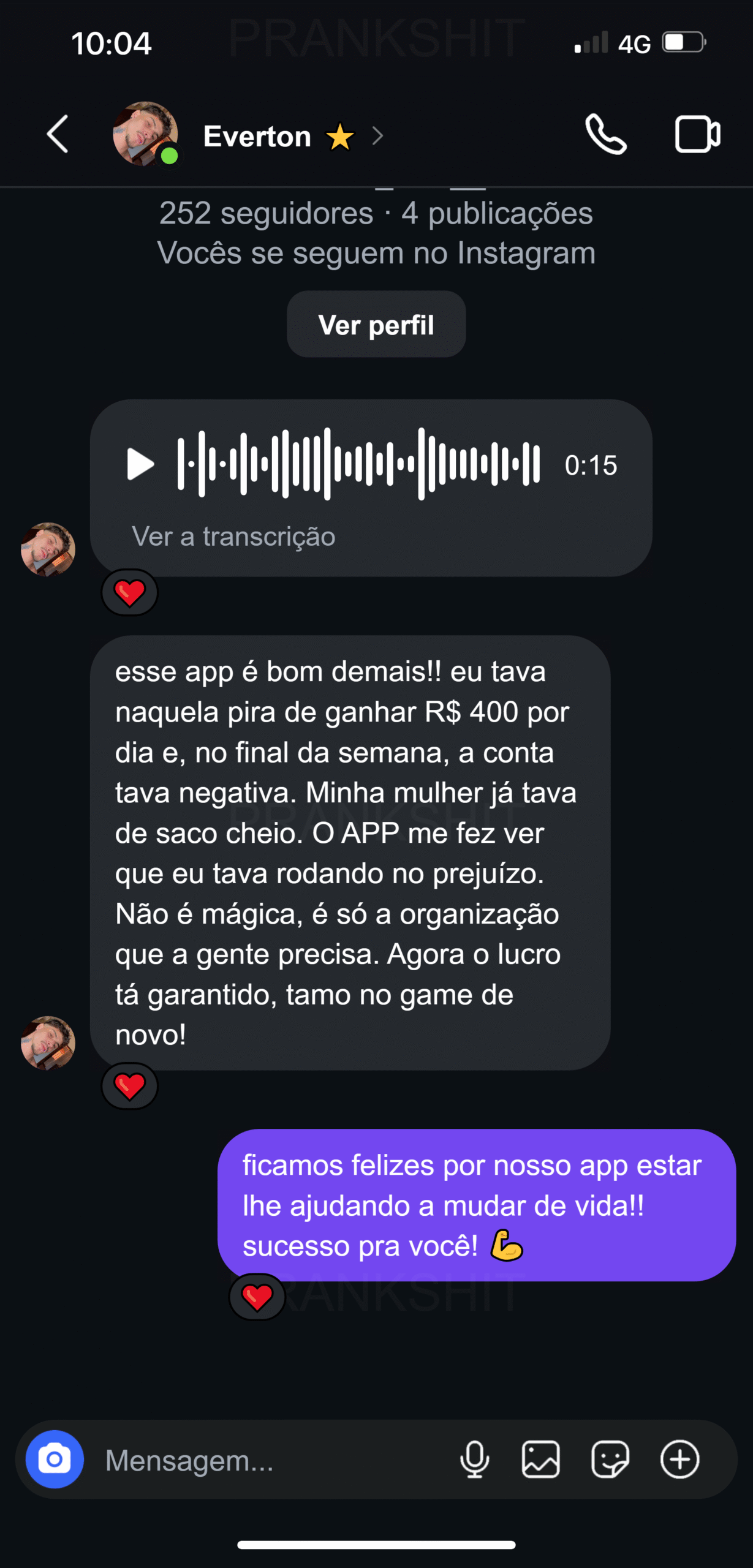Open Everton's full profile with Ver perfil
The height and width of the screenshot is (1568, 753).
point(376,324)
